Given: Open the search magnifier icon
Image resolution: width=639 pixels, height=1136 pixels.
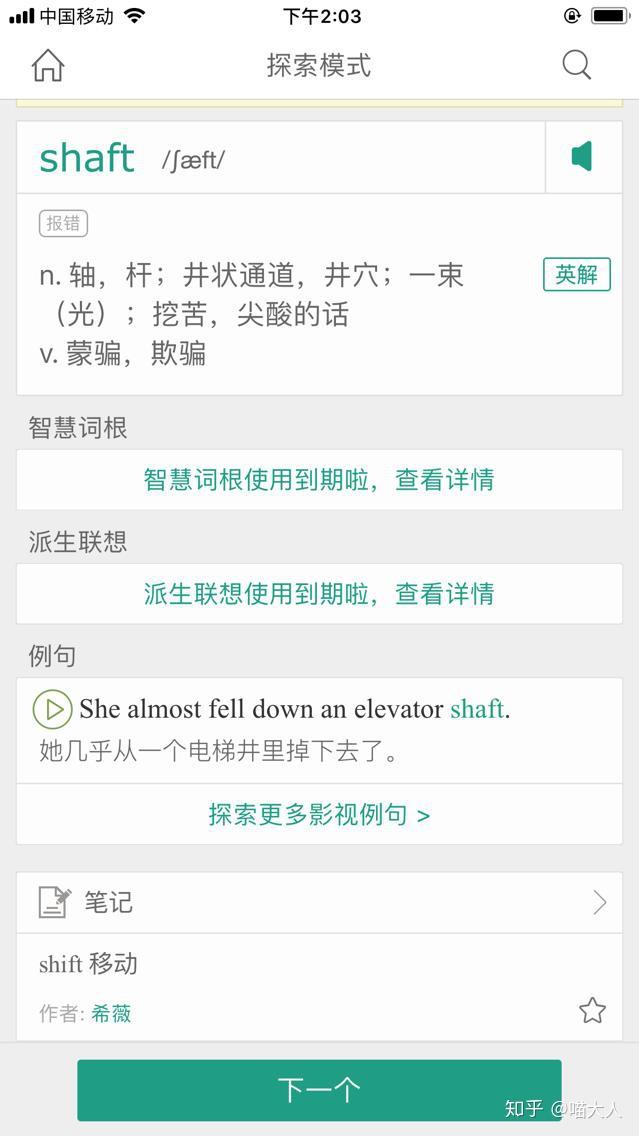Looking at the screenshot, I should 577,65.
